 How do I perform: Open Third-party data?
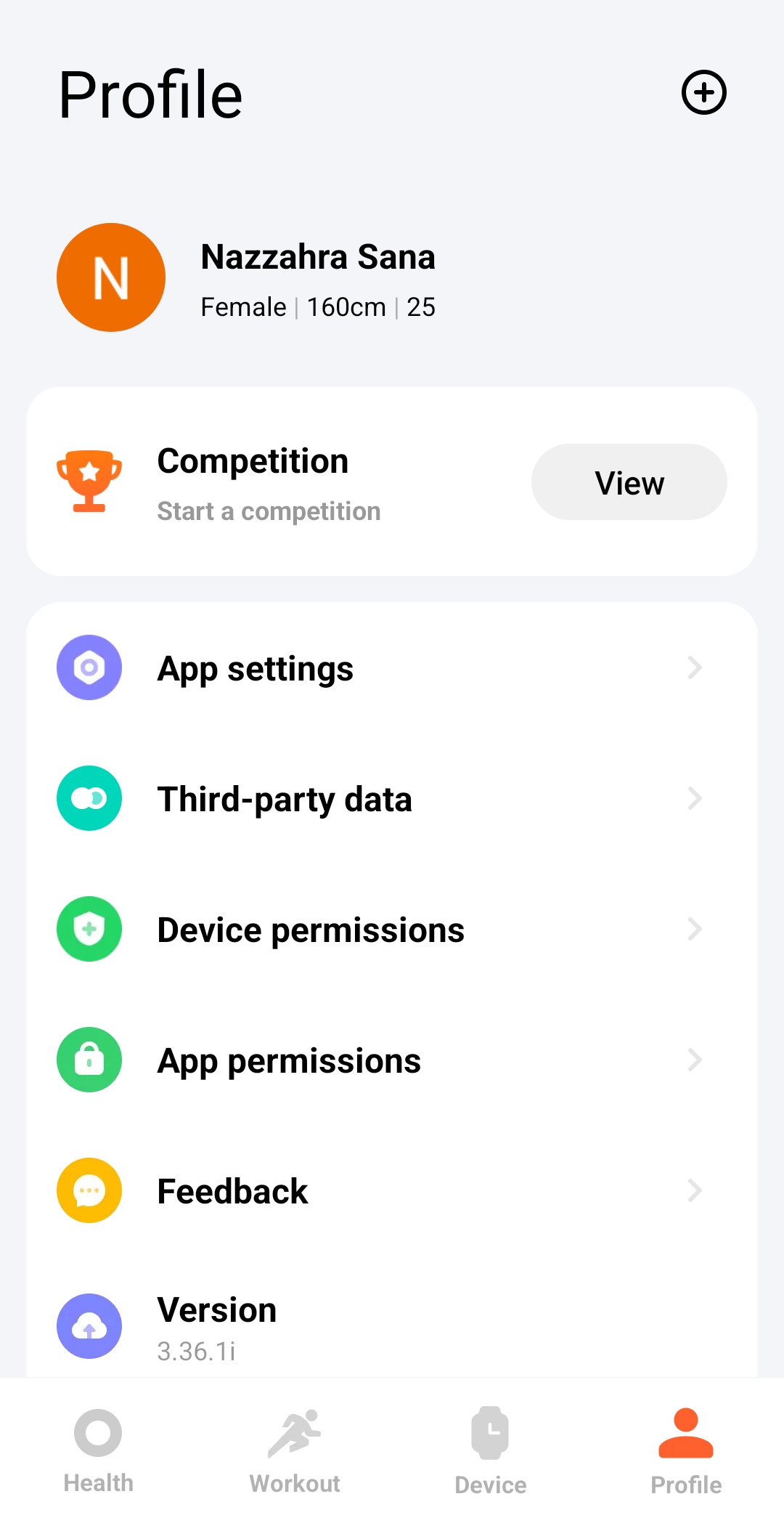tap(392, 799)
